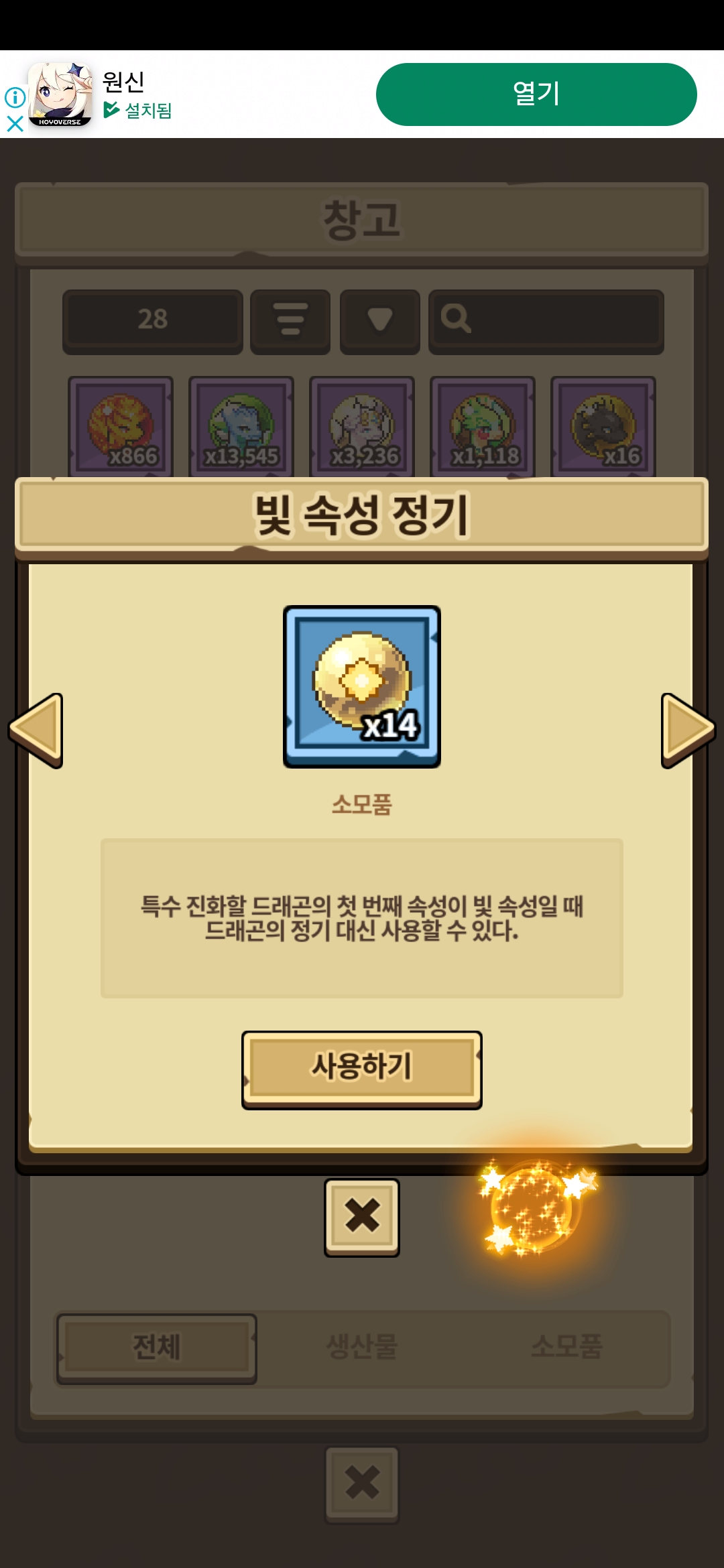Go to the next item with the right arrow
724x1568 pixels.
coord(688,730)
